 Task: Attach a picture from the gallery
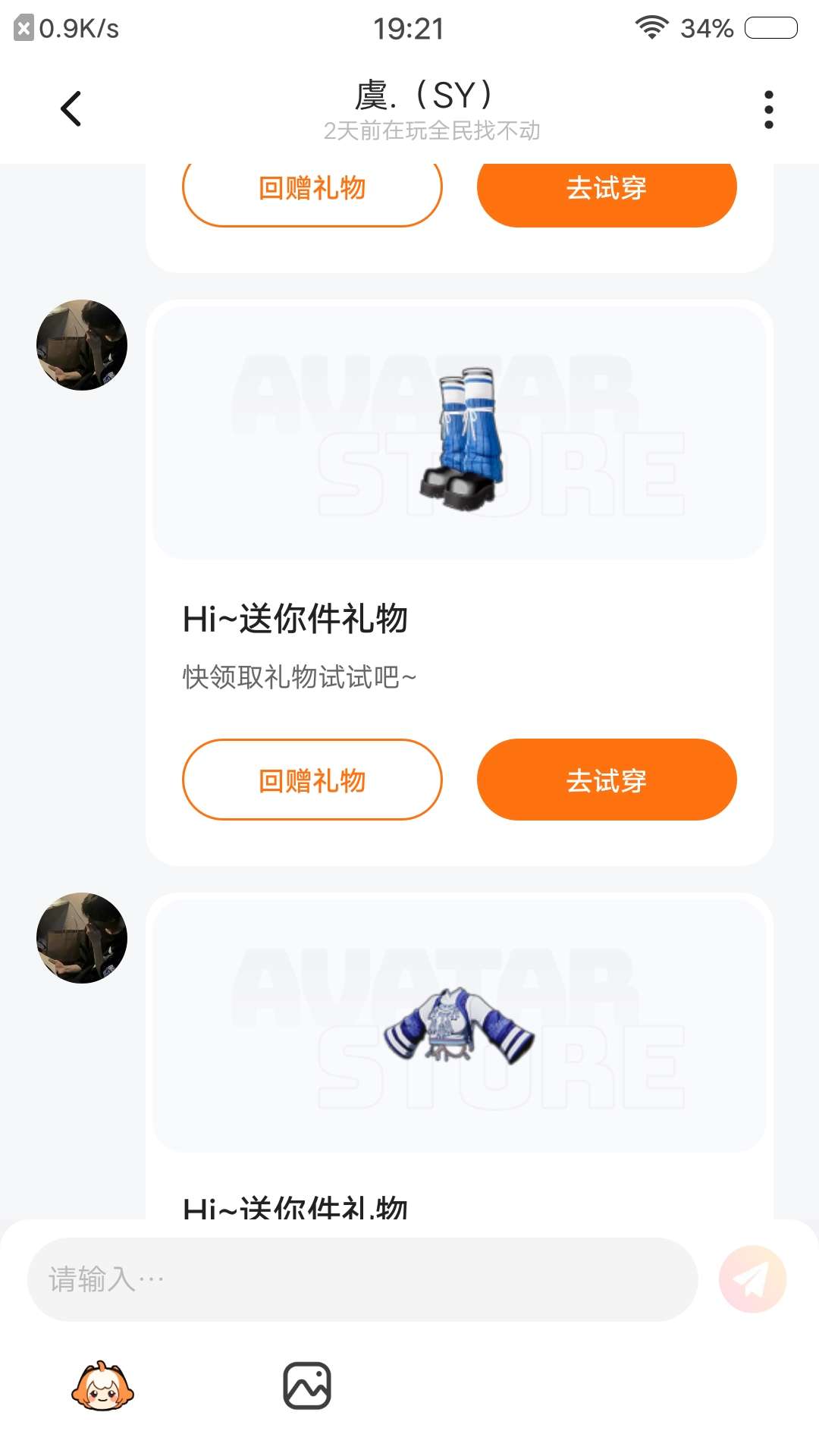[307, 1385]
